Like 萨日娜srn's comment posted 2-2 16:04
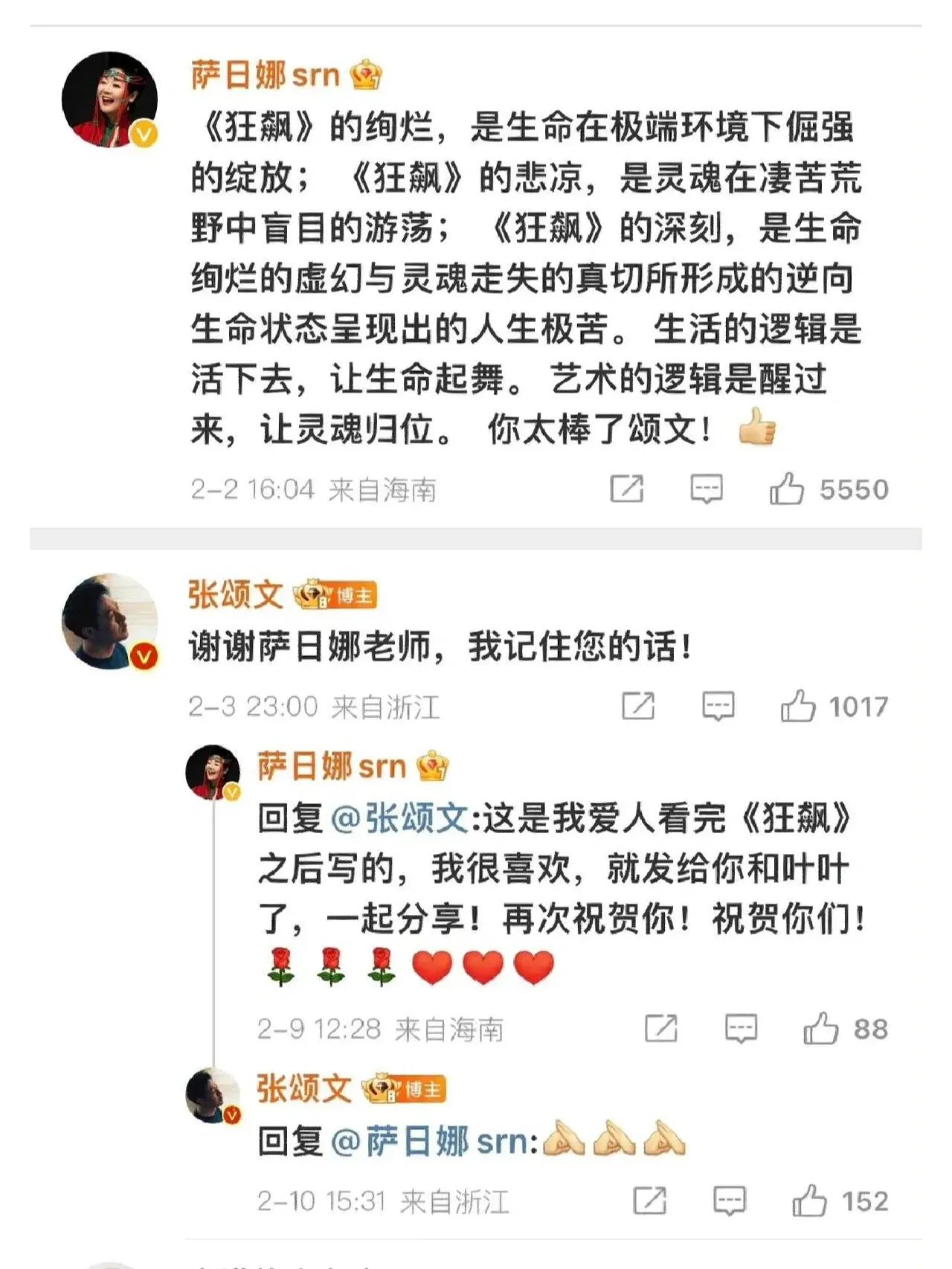Viewport: 952px width, 1269px height. tap(787, 489)
